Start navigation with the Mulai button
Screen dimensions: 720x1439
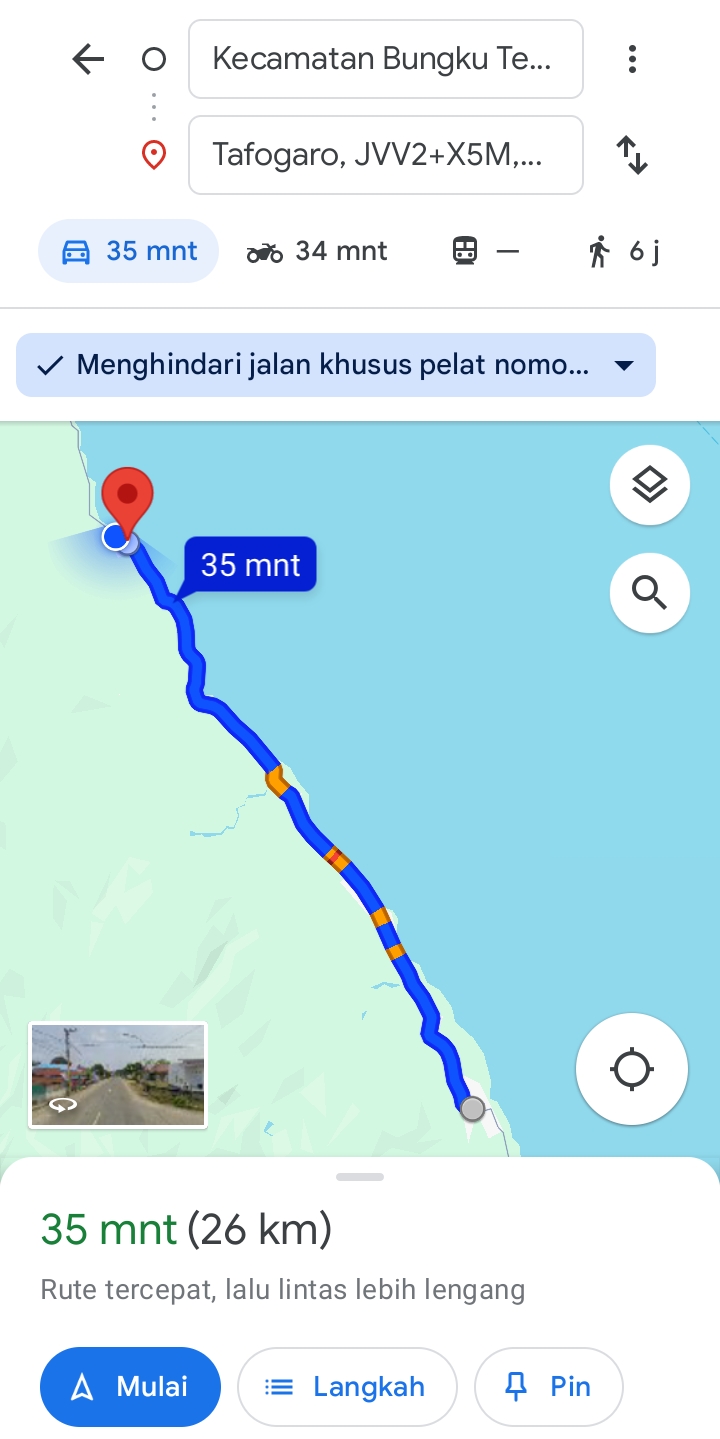pyautogui.click(x=130, y=1387)
